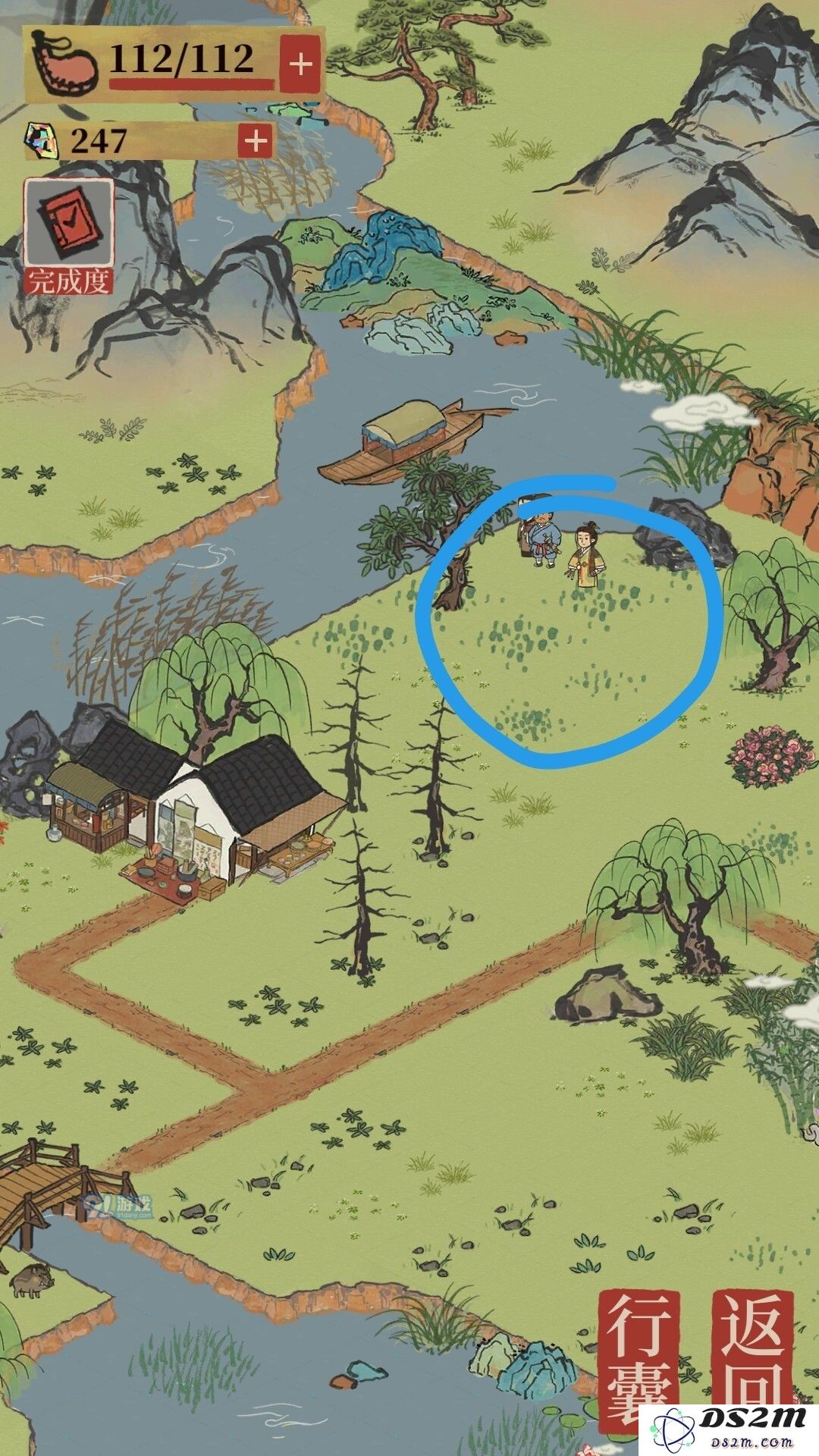Add more stamina with the plus button
The image size is (819, 1456).
[301, 64]
